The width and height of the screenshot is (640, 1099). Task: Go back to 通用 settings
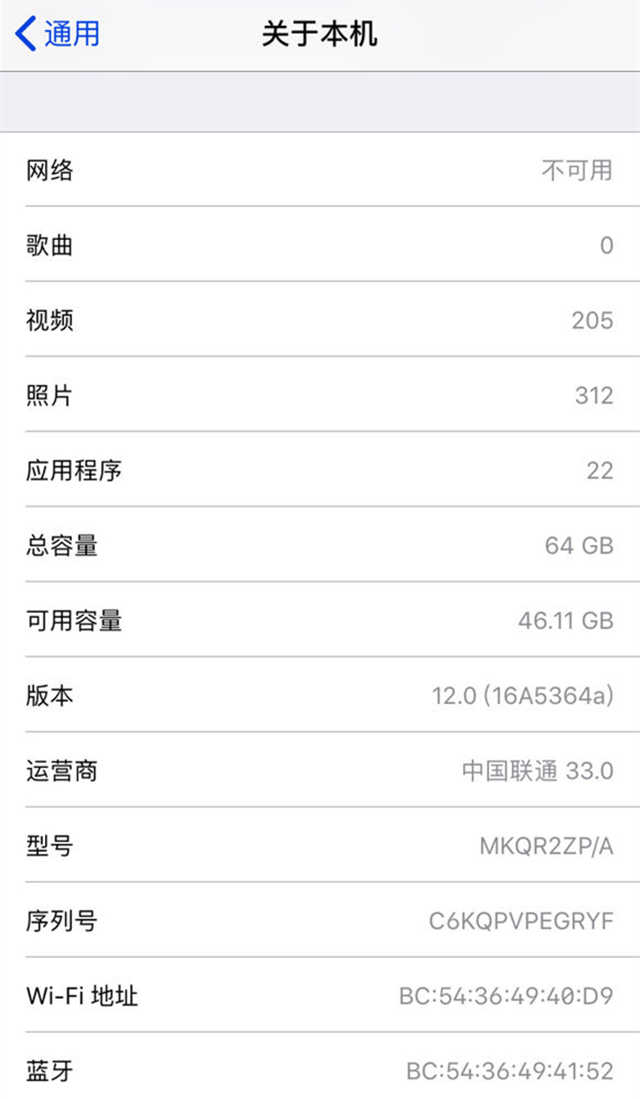[x=58, y=33]
